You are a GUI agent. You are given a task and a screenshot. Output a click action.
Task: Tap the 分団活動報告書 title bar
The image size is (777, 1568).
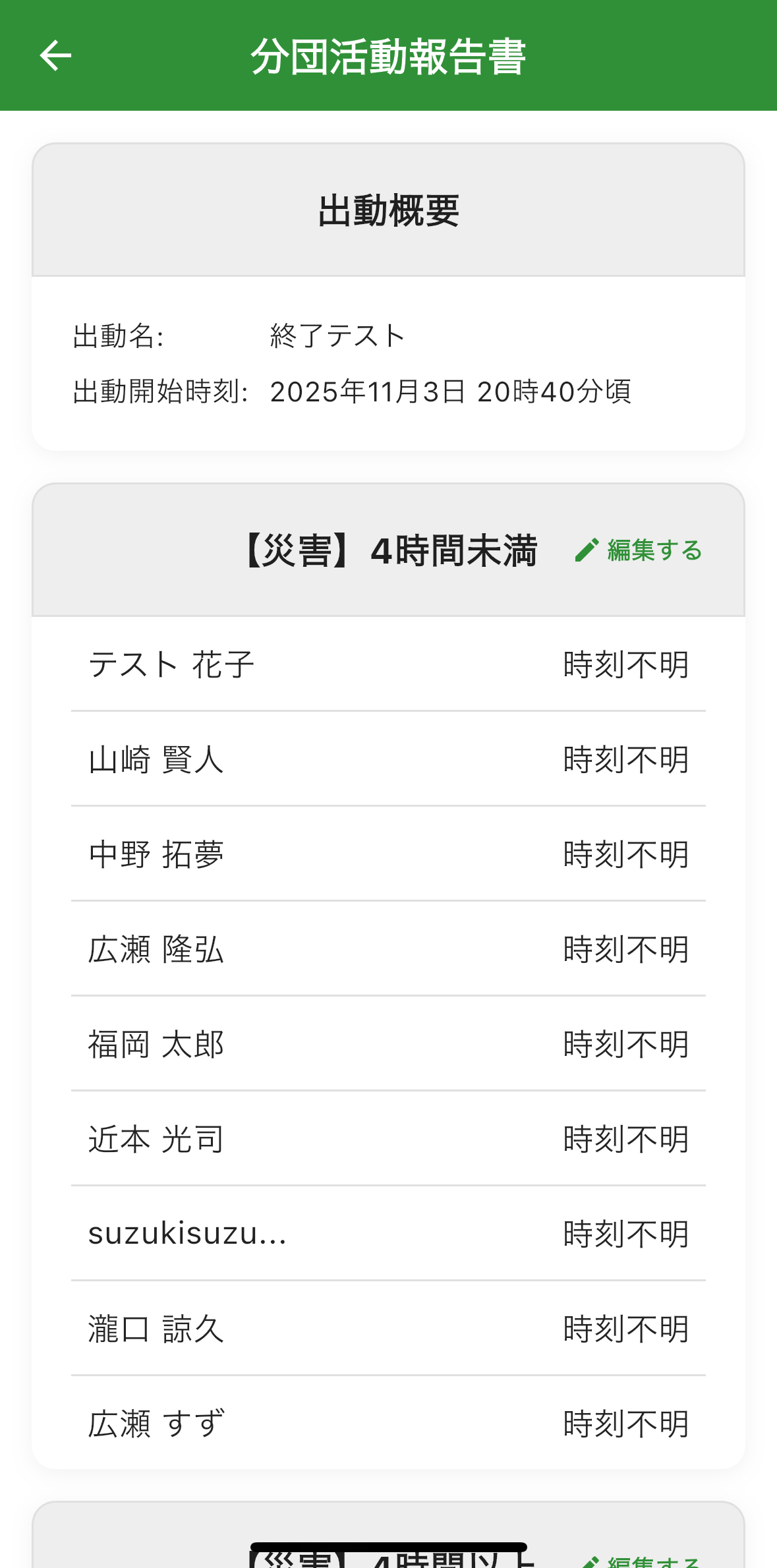388,56
